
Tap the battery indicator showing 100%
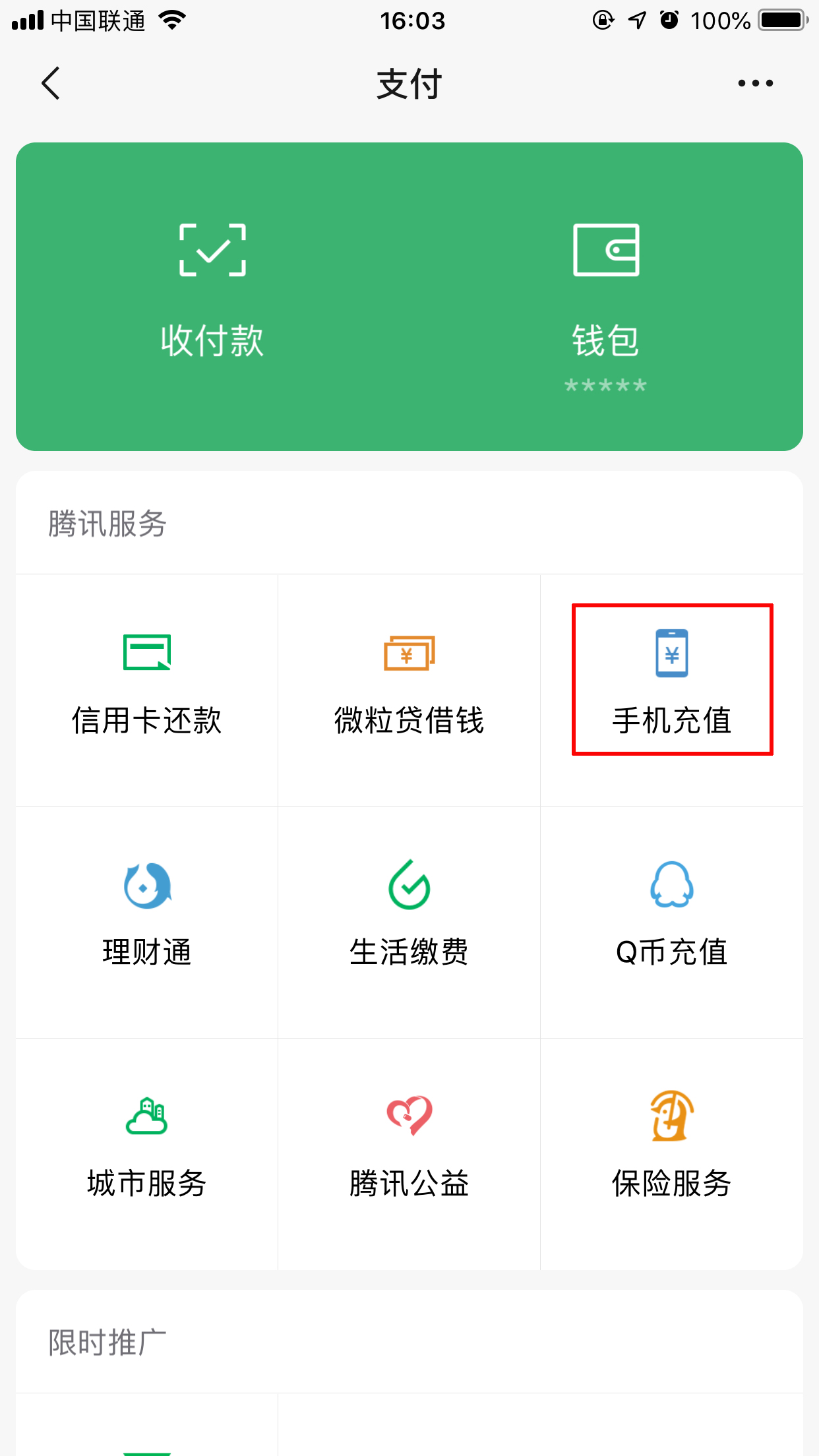point(781,20)
